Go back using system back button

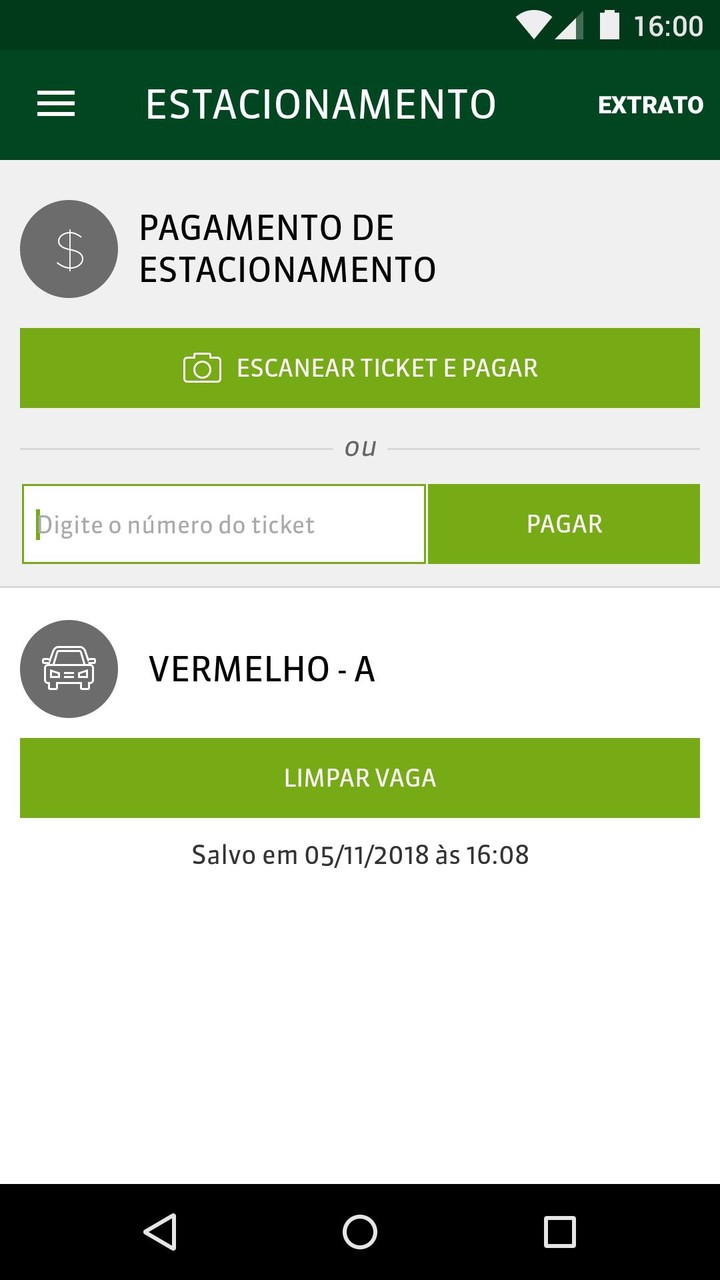(x=160, y=1232)
